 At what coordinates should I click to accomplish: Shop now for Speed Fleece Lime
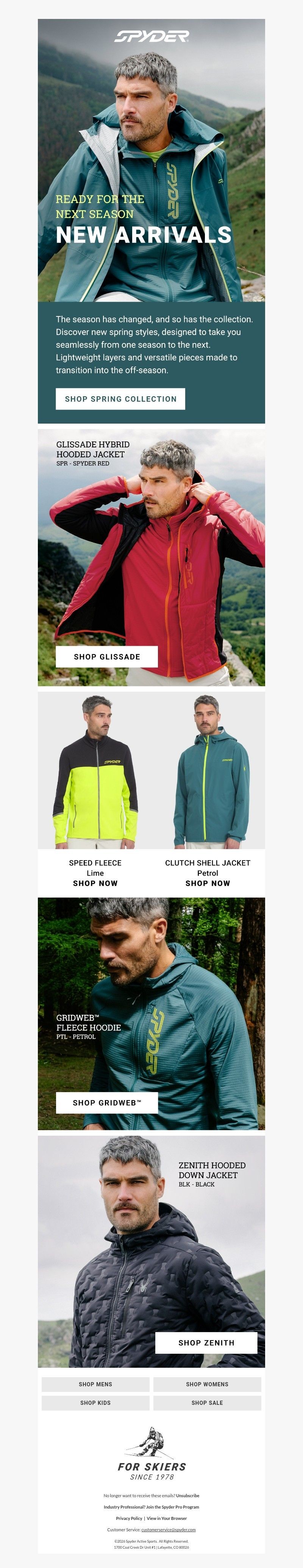95,883
